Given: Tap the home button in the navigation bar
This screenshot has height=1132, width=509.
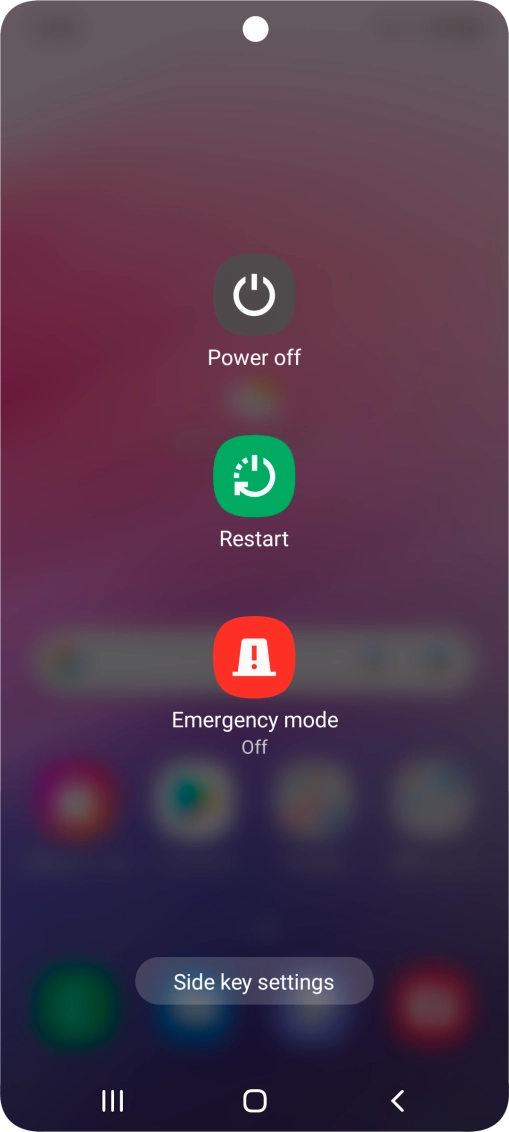Looking at the screenshot, I should click(x=254, y=1100).
